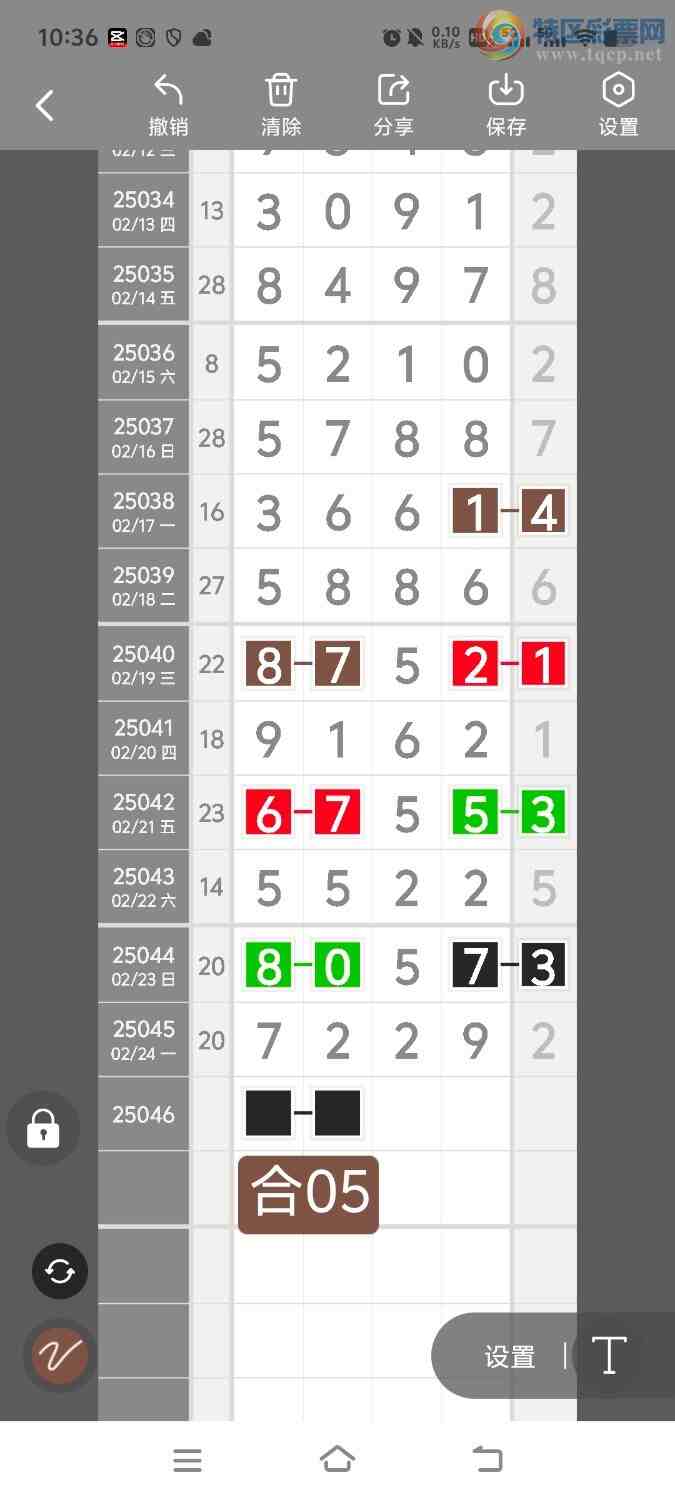675x1500 pixels.
Task: Tap Android recent apps menu button
Action: pos(187,1460)
